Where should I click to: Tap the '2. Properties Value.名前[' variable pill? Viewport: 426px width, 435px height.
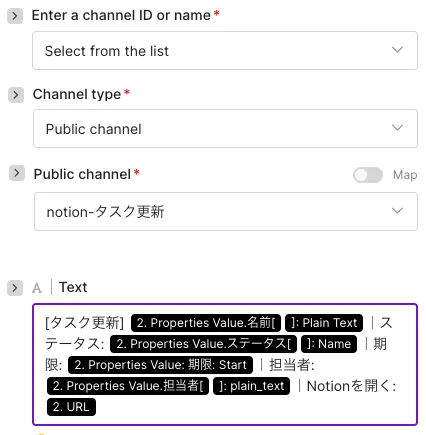(206, 323)
